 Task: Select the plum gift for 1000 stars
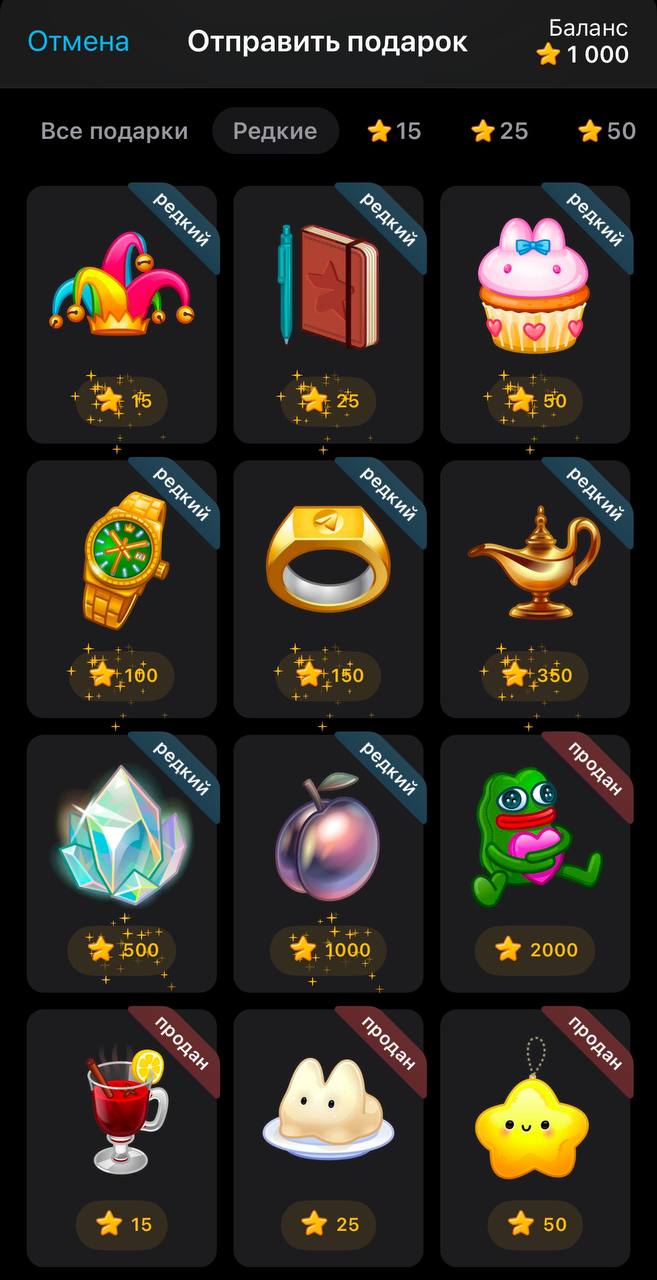click(x=328, y=863)
